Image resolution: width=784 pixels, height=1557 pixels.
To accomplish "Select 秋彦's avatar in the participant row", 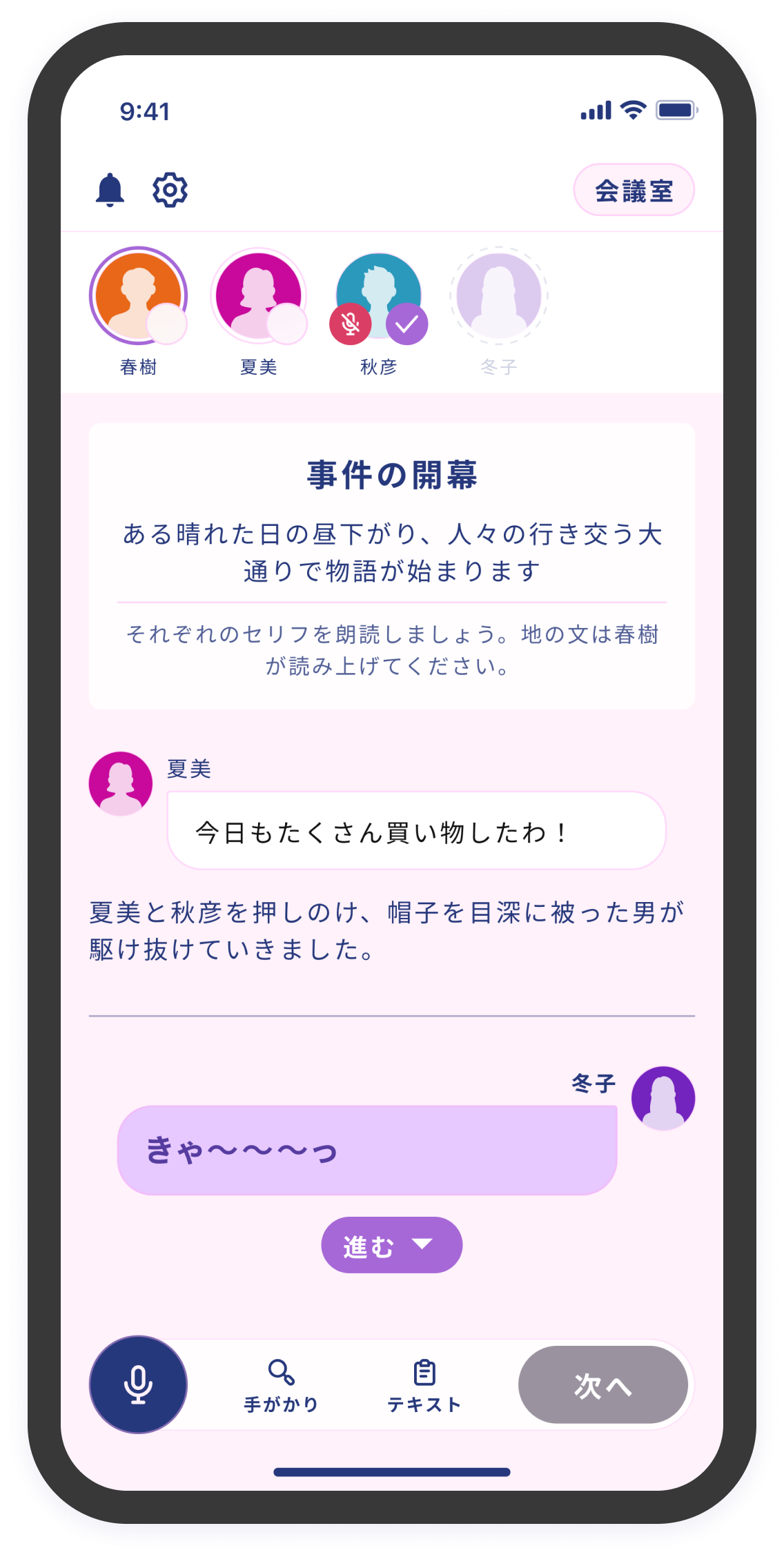I will pos(378,295).
